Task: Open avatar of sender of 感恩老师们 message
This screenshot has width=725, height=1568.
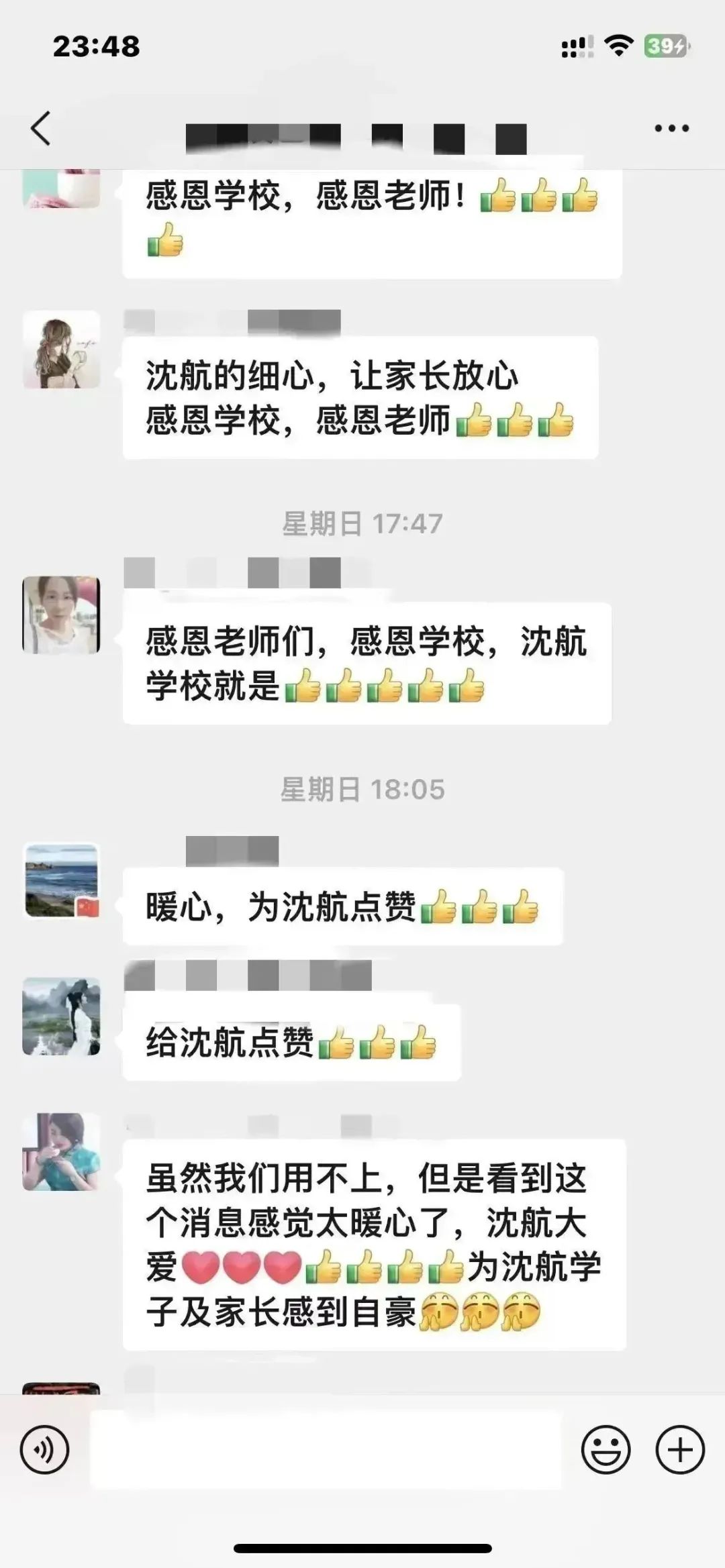Action: (62, 615)
